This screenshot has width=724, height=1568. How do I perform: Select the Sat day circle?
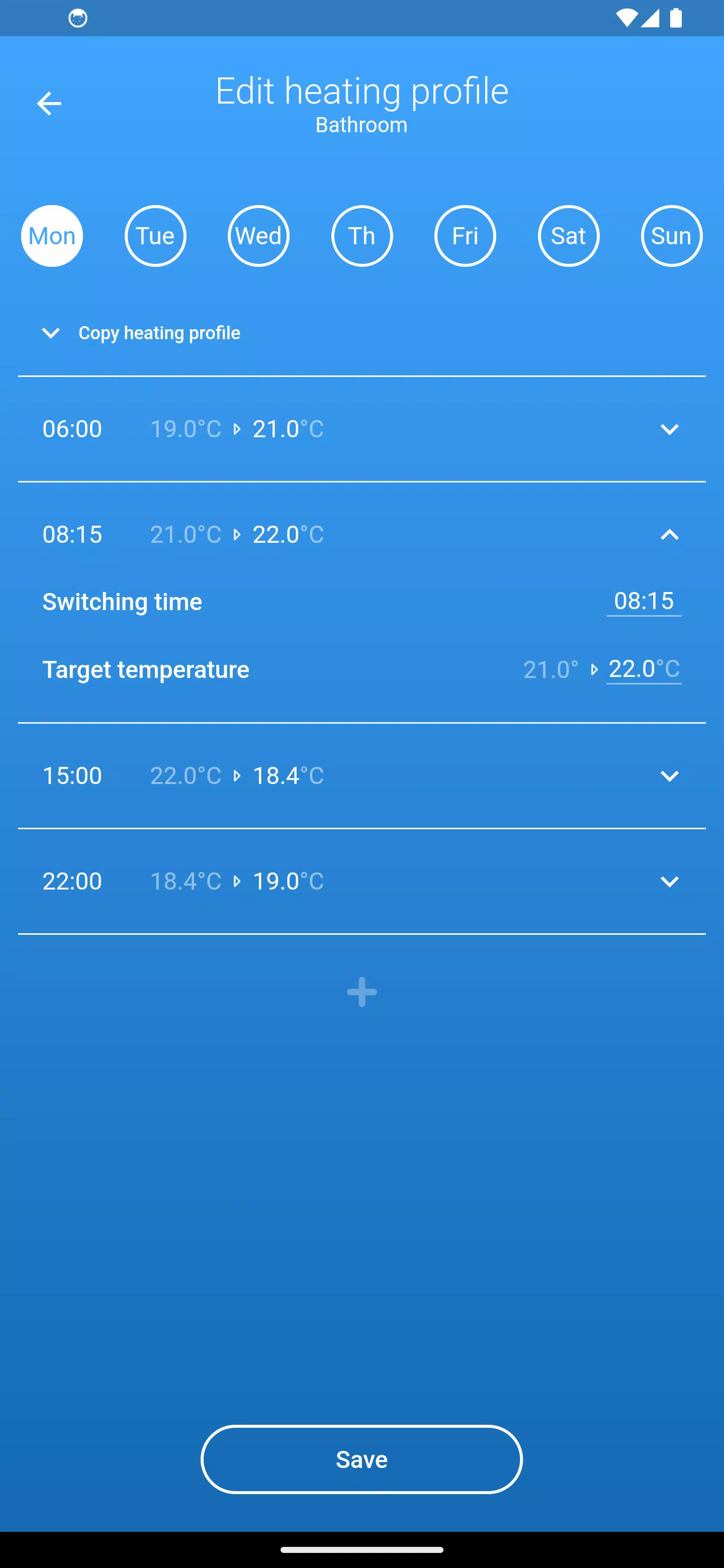pos(569,236)
